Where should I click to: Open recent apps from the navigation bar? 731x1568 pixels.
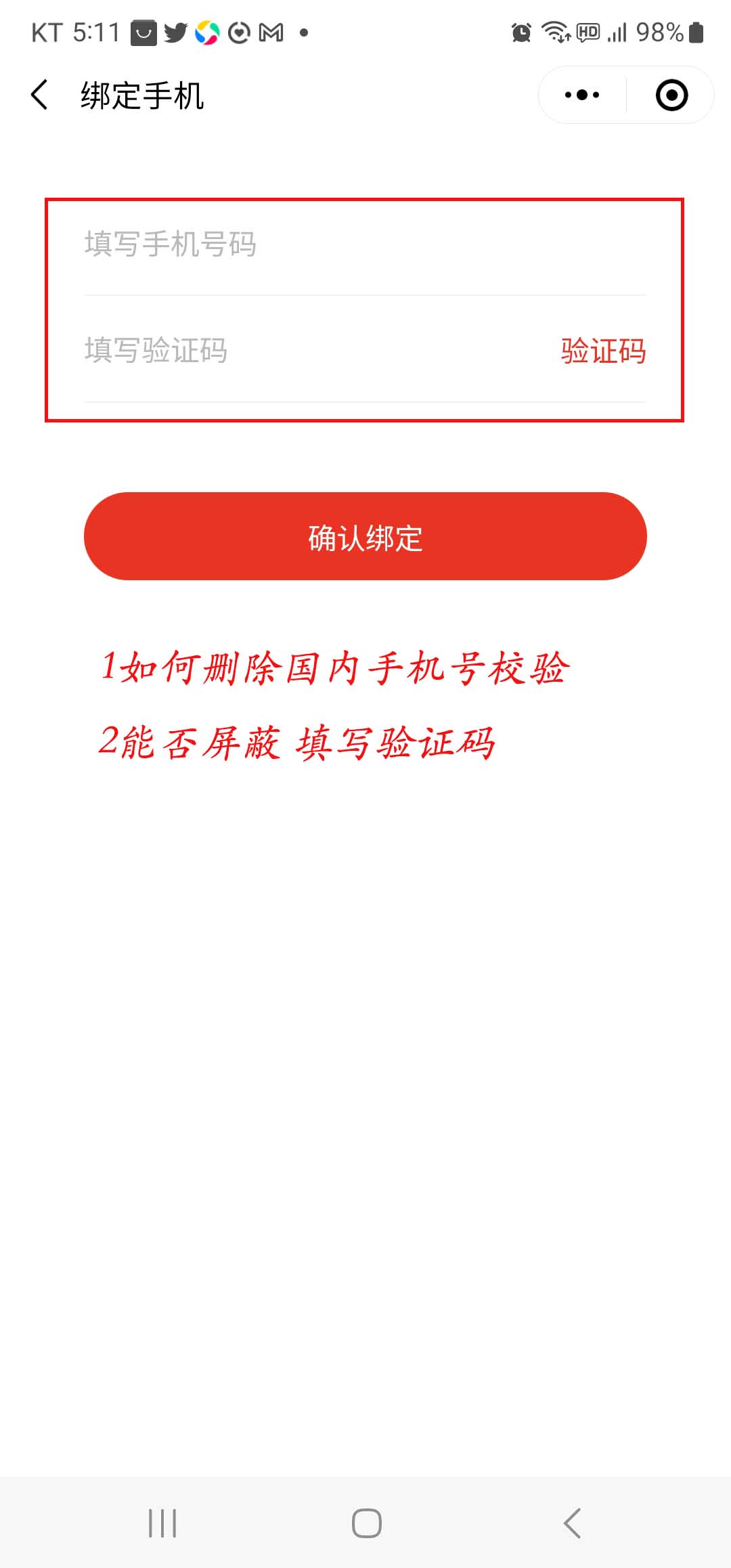[x=162, y=1523]
